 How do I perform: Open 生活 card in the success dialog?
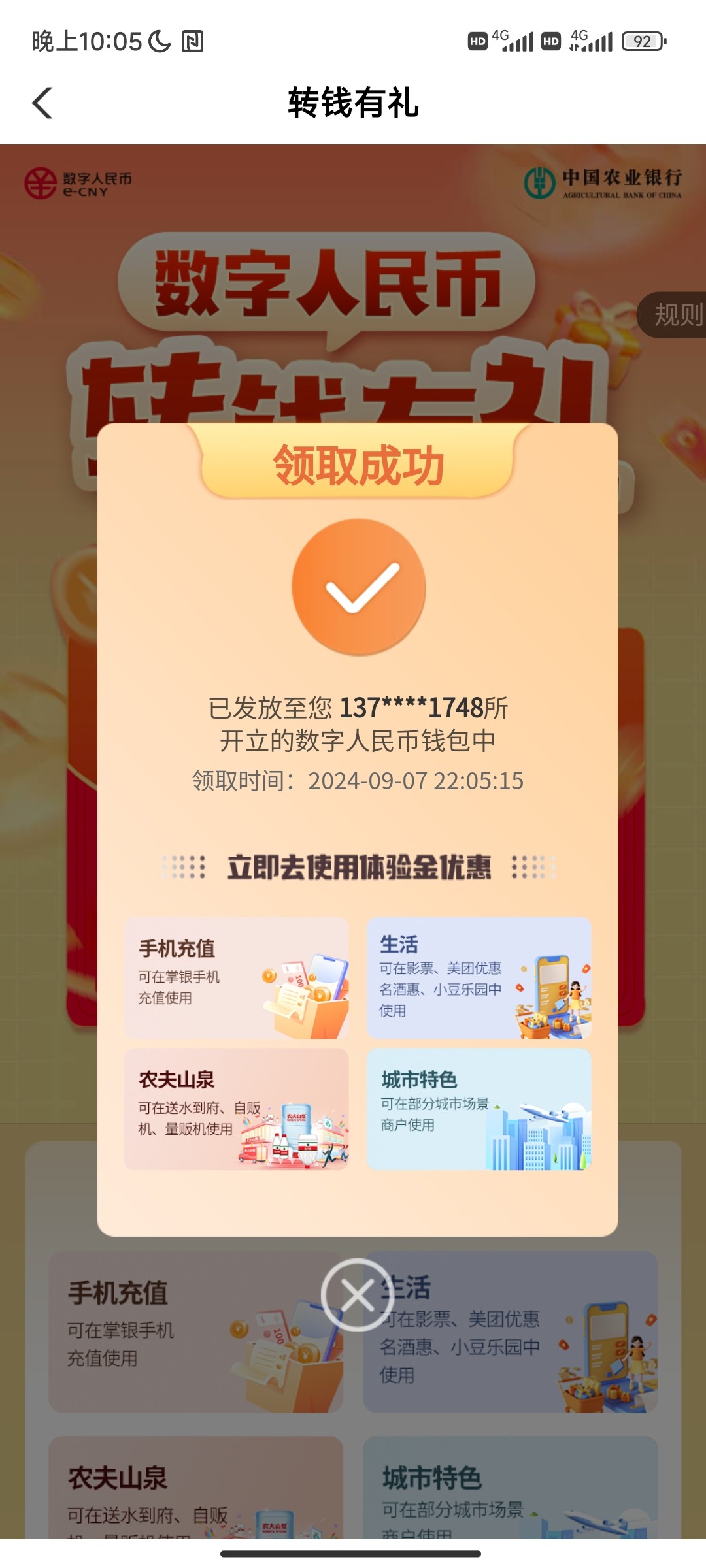tap(479, 978)
